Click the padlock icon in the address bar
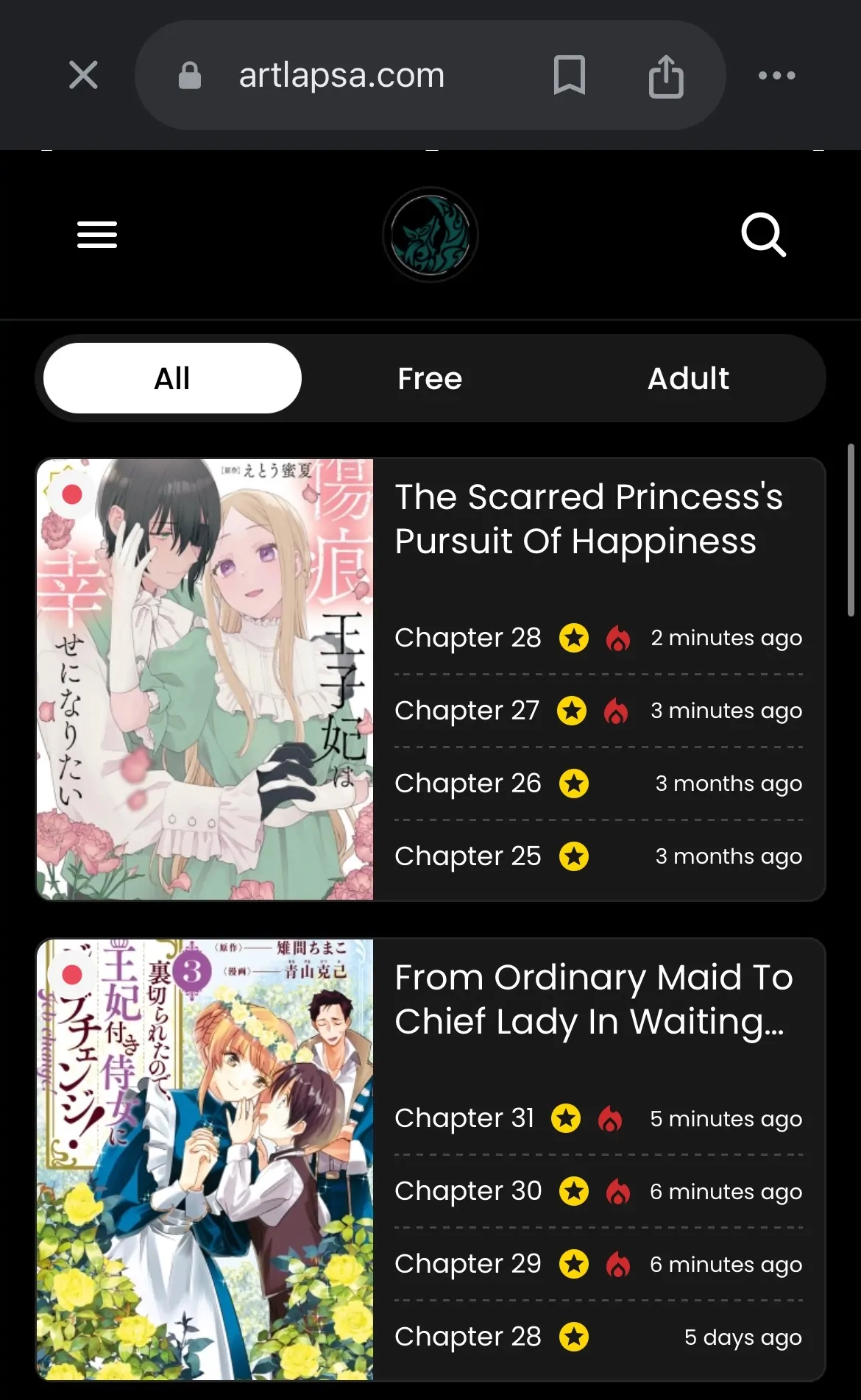861x1400 pixels. [189, 74]
